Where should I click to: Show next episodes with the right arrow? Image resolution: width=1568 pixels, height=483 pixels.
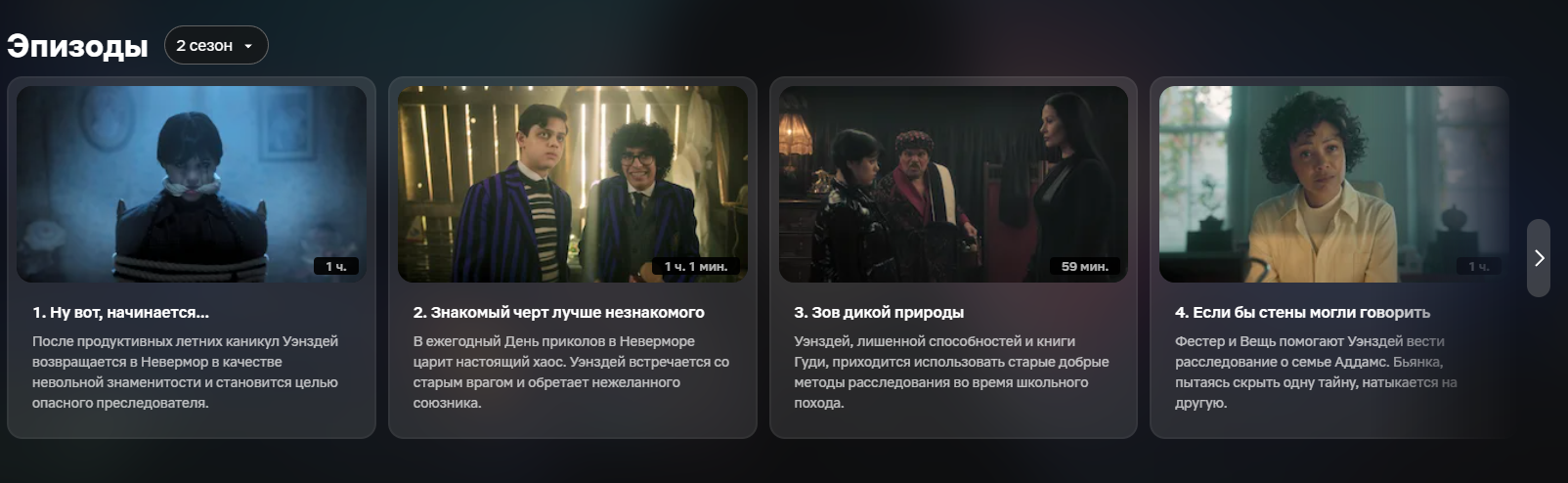pos(1539,258)
